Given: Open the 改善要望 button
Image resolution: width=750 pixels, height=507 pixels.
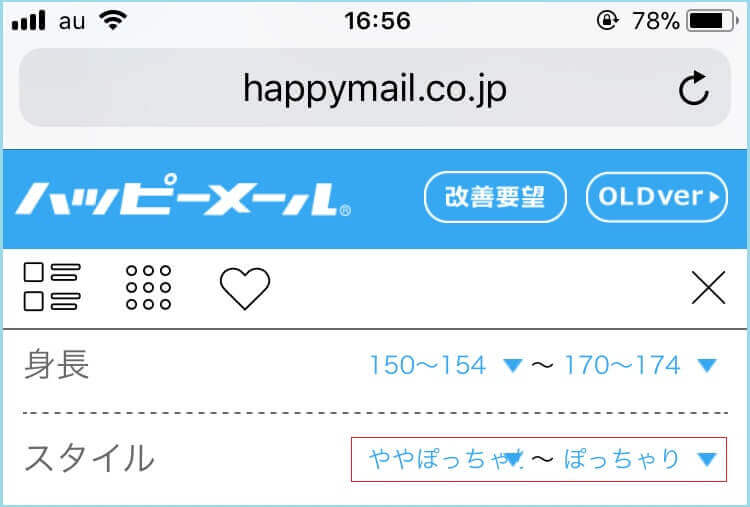Looking at the screenshot, I should pos(495,197).
